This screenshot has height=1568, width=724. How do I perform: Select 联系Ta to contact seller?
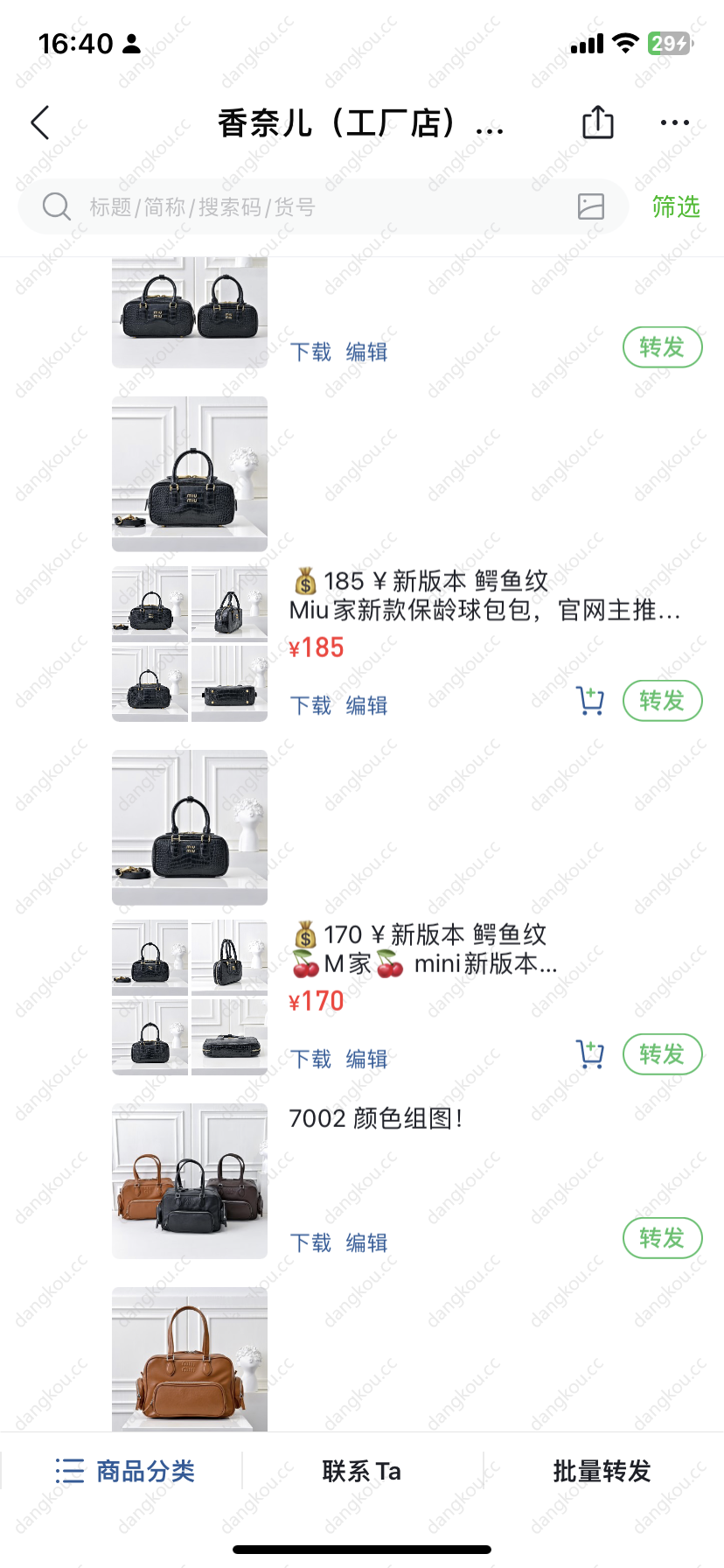pos(362,1471)
